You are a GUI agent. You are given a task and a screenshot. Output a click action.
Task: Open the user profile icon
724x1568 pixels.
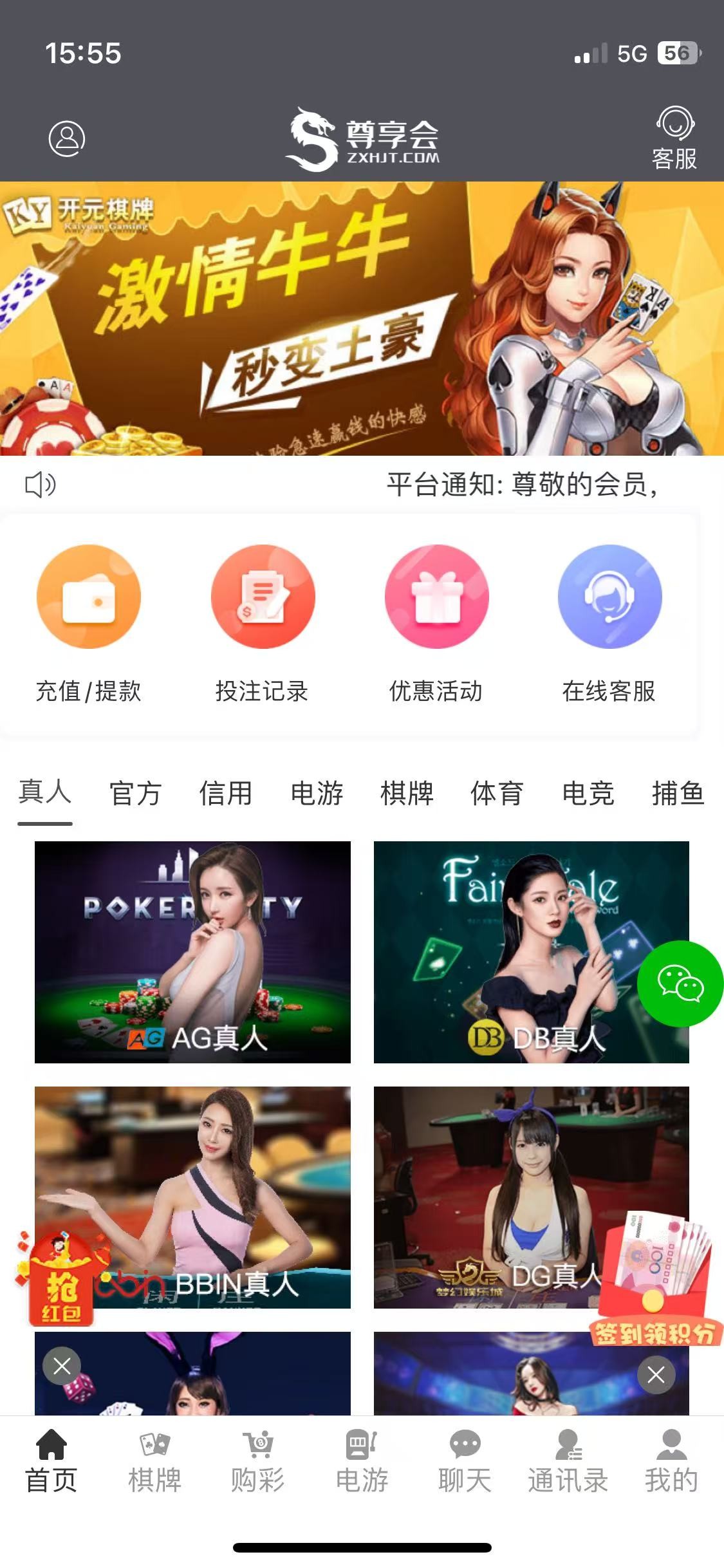pos(67,138)
